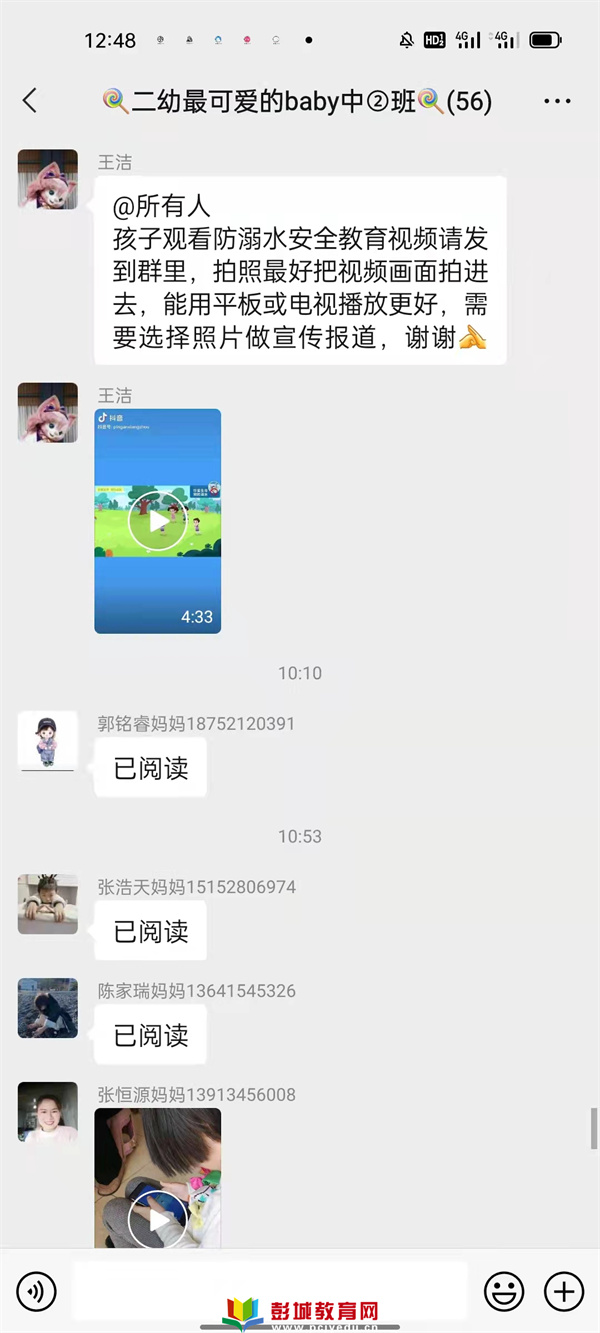Image resolution: width=600 pixels, height=1333 pixels.
Task: Switch to voice message input
Action: point(36,1292)
